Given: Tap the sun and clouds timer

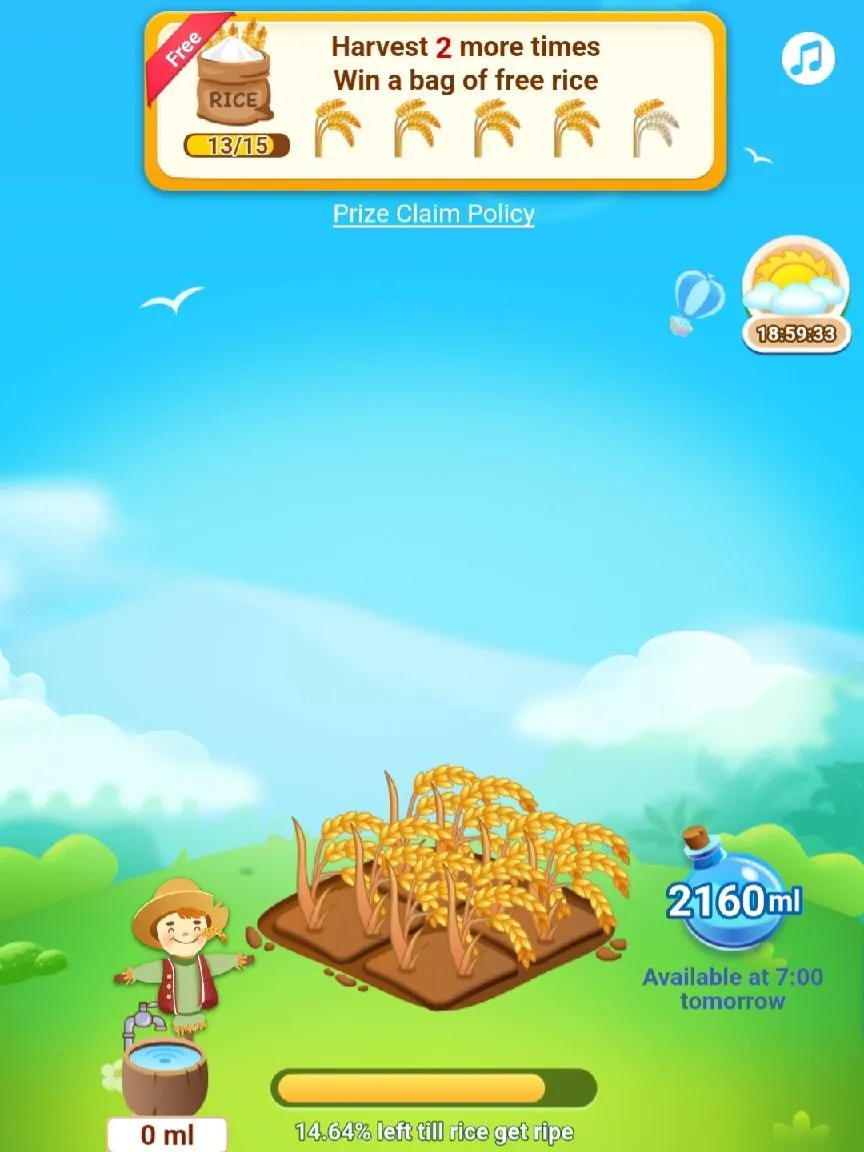Looking at the screenshot, I should pos(796,290).
